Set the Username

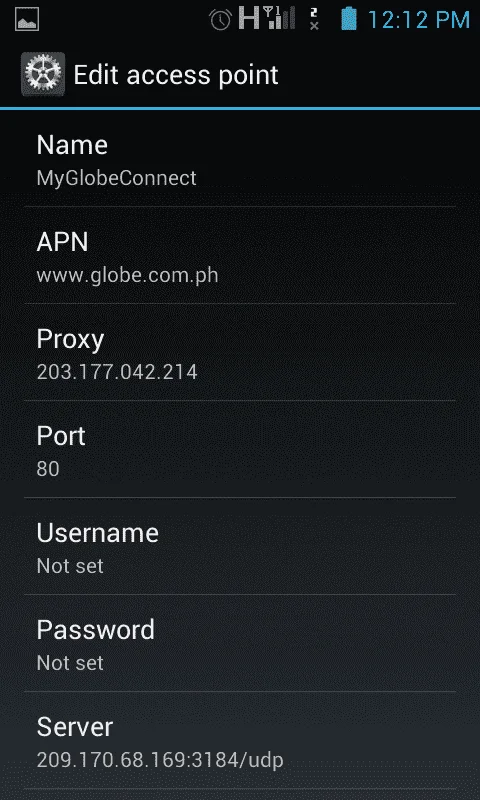click(x=240, y=546)
